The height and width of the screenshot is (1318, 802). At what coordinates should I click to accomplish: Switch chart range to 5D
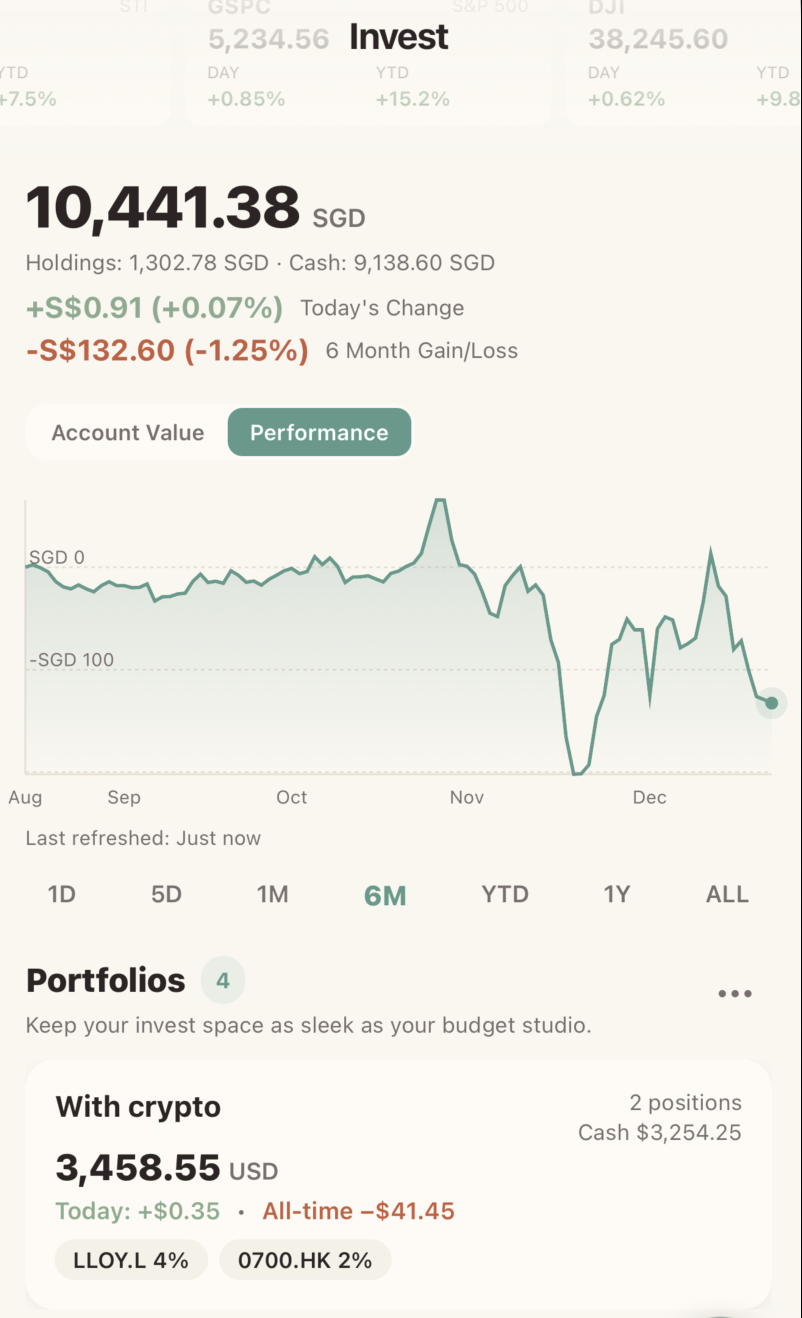tap(166, 894)
